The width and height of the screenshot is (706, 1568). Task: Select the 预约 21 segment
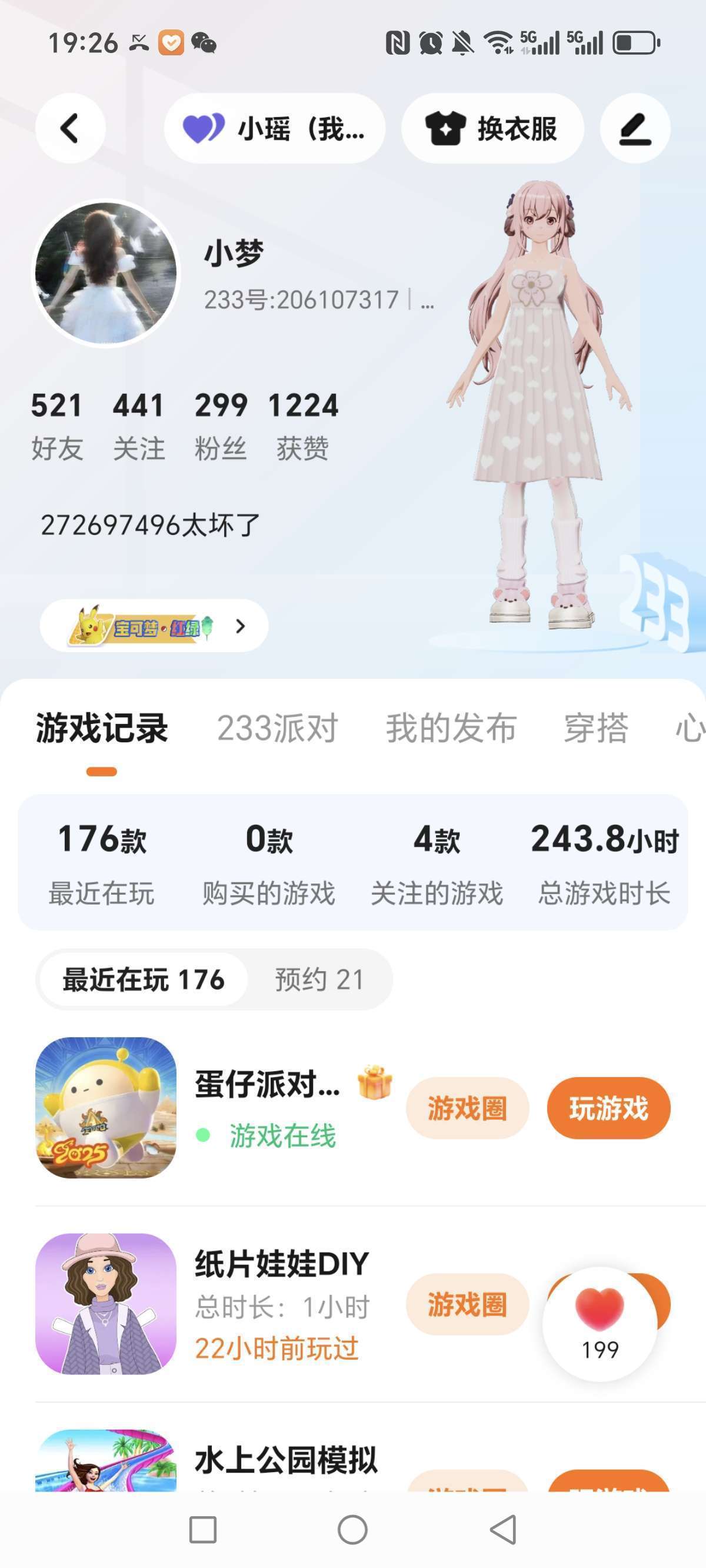tap(319, 979)
